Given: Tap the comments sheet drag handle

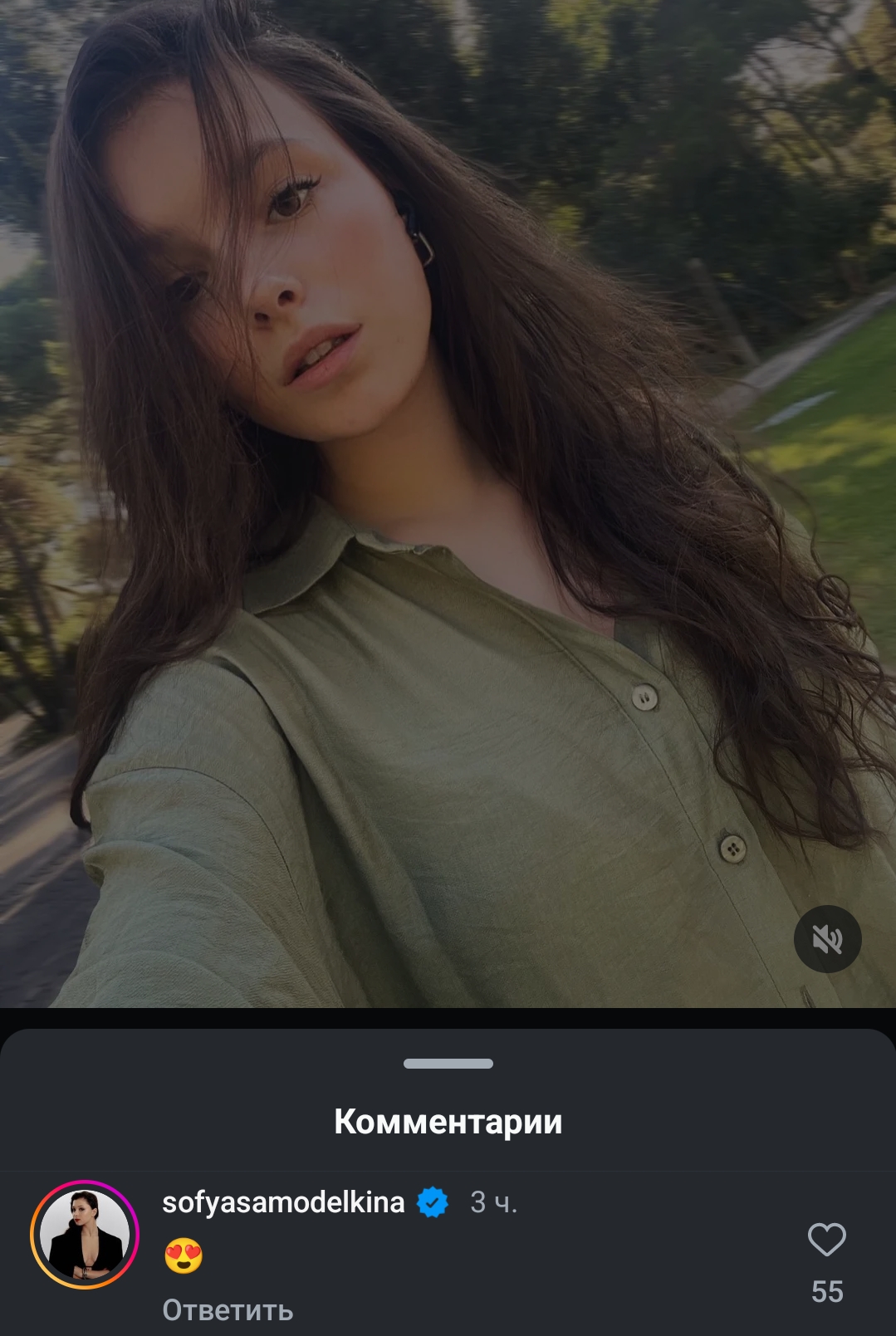Looking at the screenshot, I should 448,1064.
